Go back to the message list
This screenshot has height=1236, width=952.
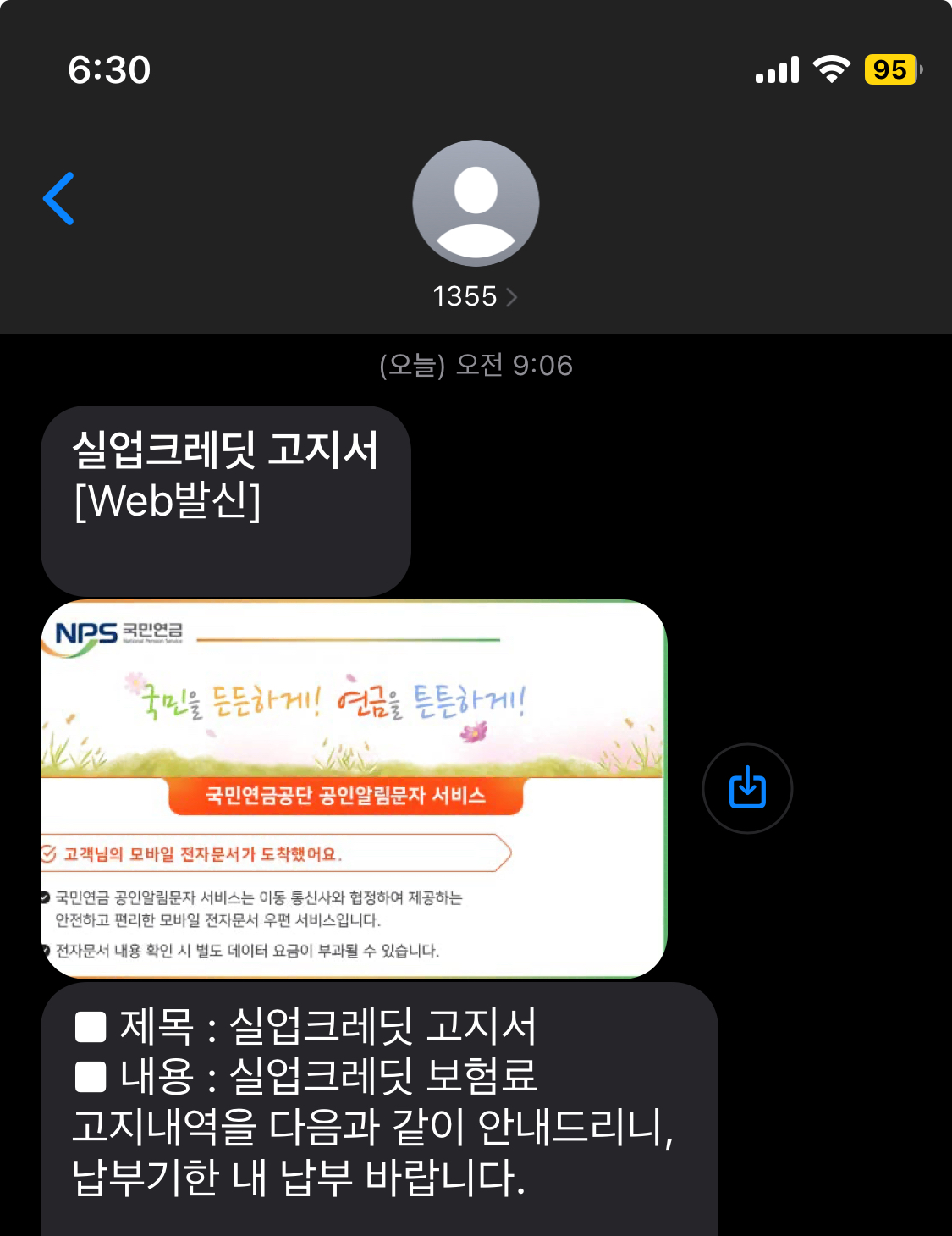[58, 199]
